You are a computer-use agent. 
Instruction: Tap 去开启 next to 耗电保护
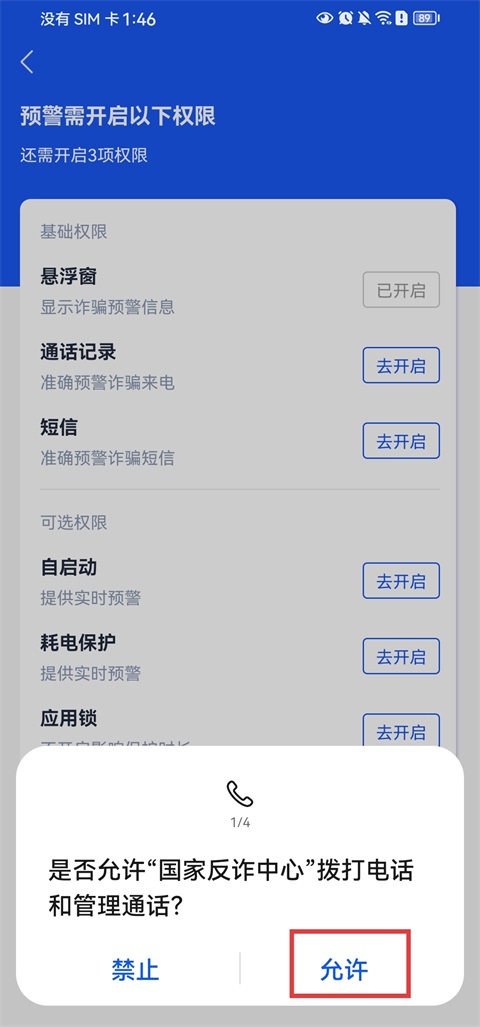401,656
